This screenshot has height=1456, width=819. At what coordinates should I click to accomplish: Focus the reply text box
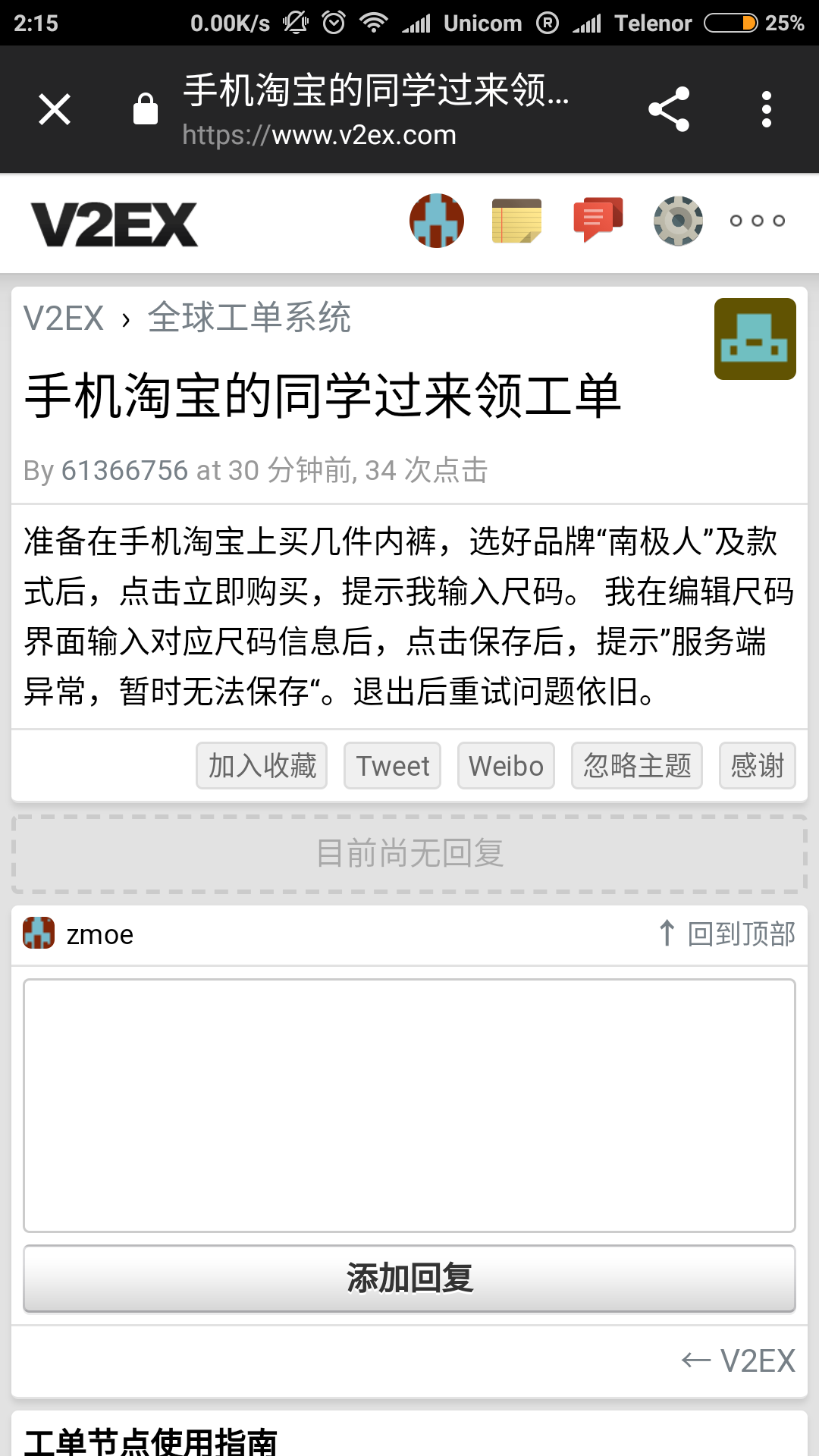[x=409, y=1105]
